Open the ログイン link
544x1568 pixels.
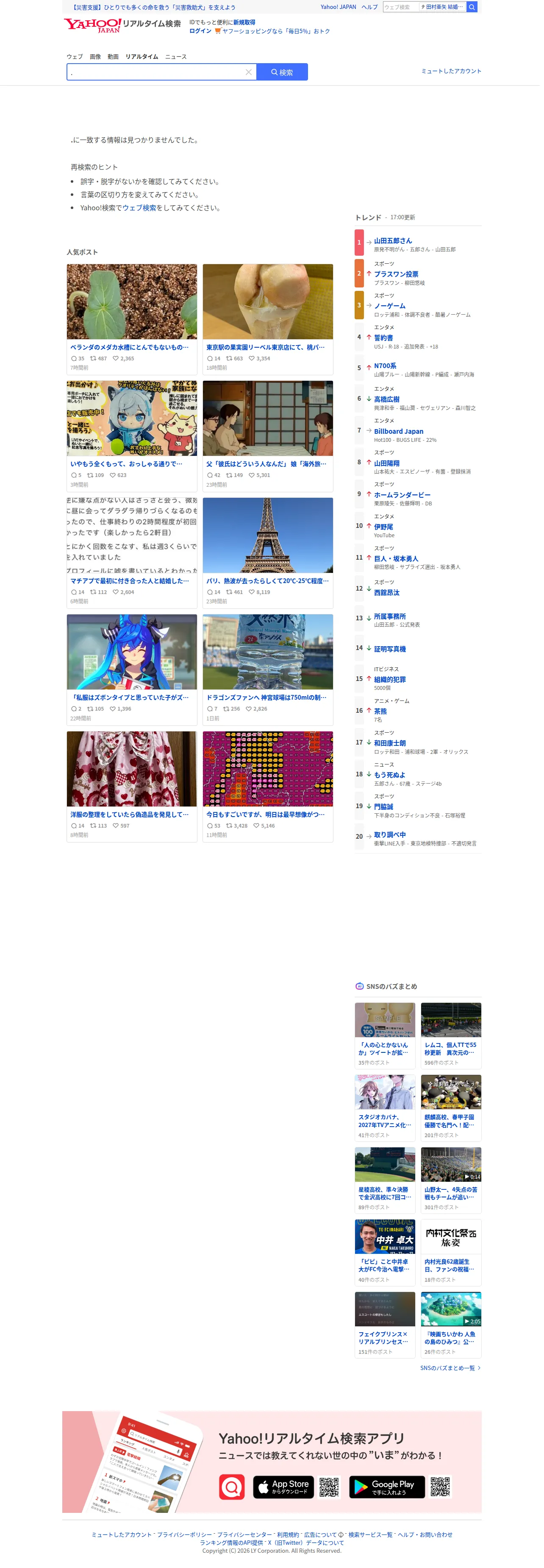click(201, 31)
